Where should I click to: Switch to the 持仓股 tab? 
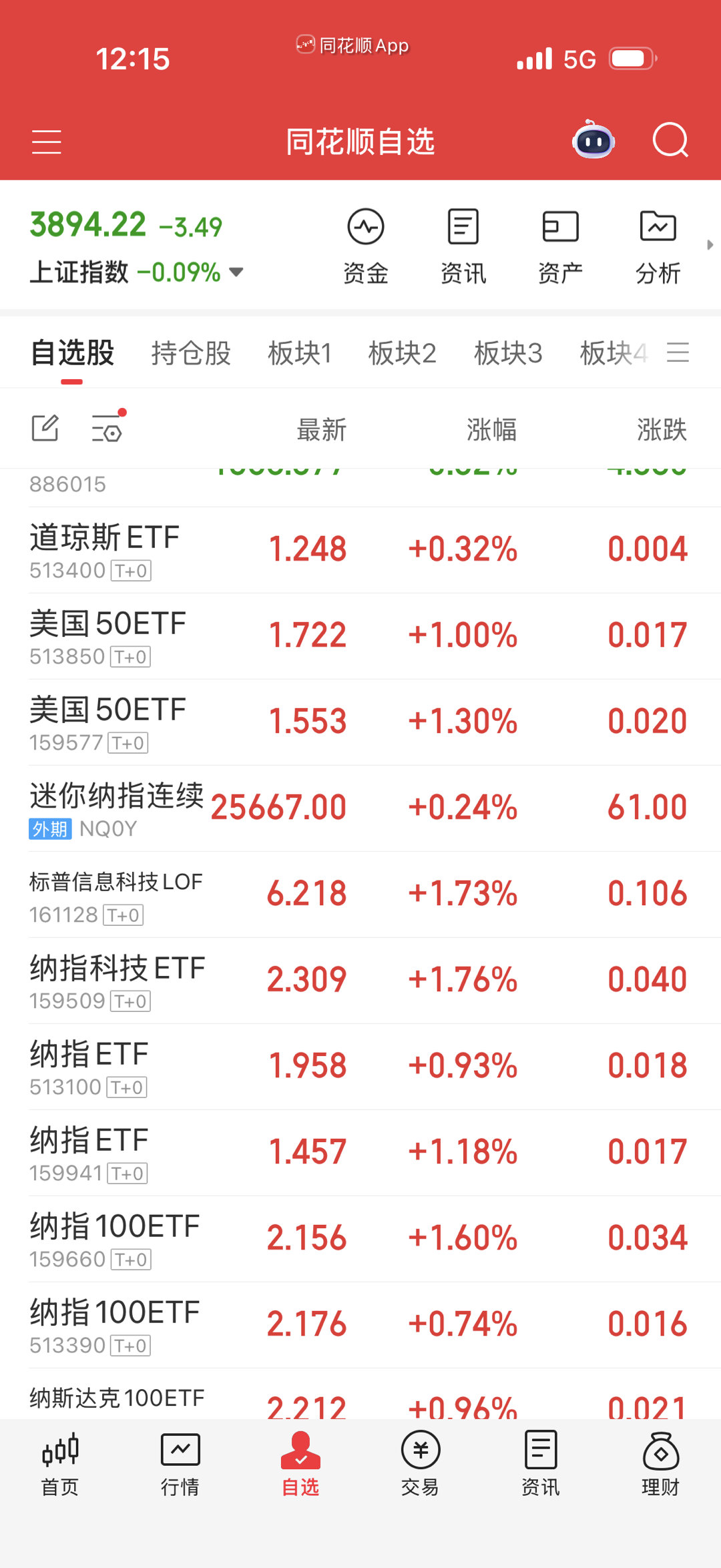point(191,352)
